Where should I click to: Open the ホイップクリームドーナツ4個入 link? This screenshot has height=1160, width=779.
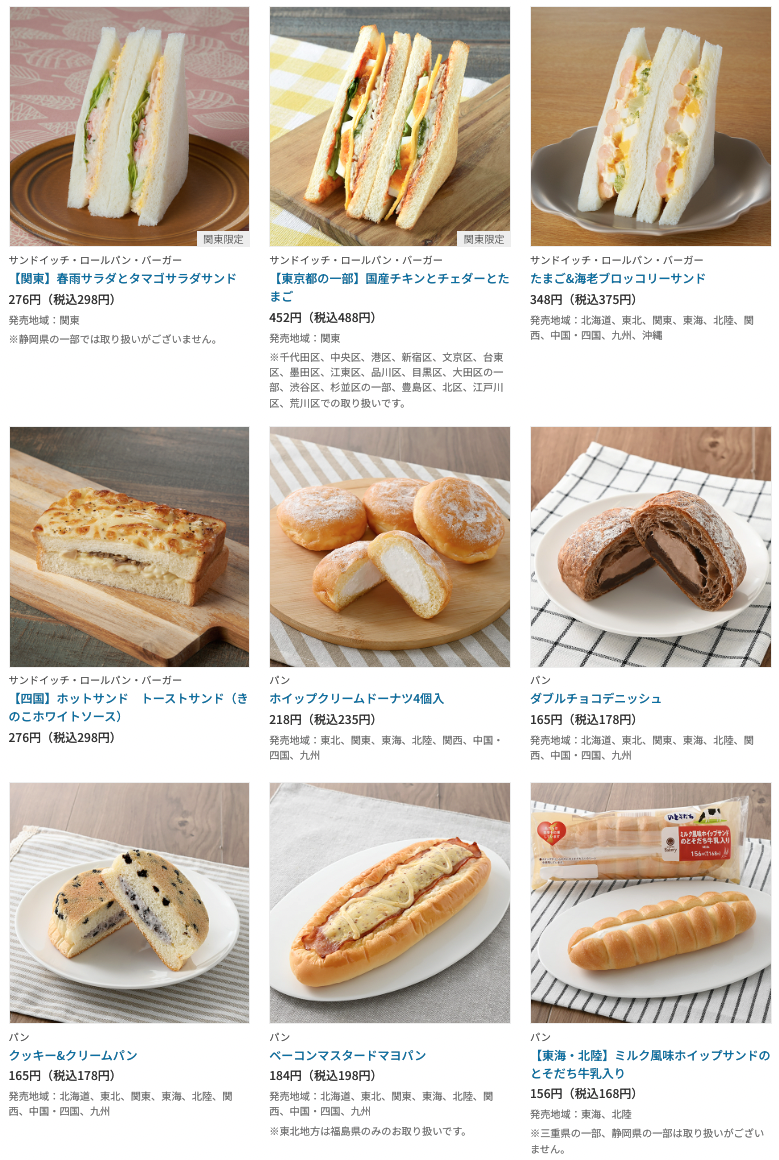coord(356,698)
